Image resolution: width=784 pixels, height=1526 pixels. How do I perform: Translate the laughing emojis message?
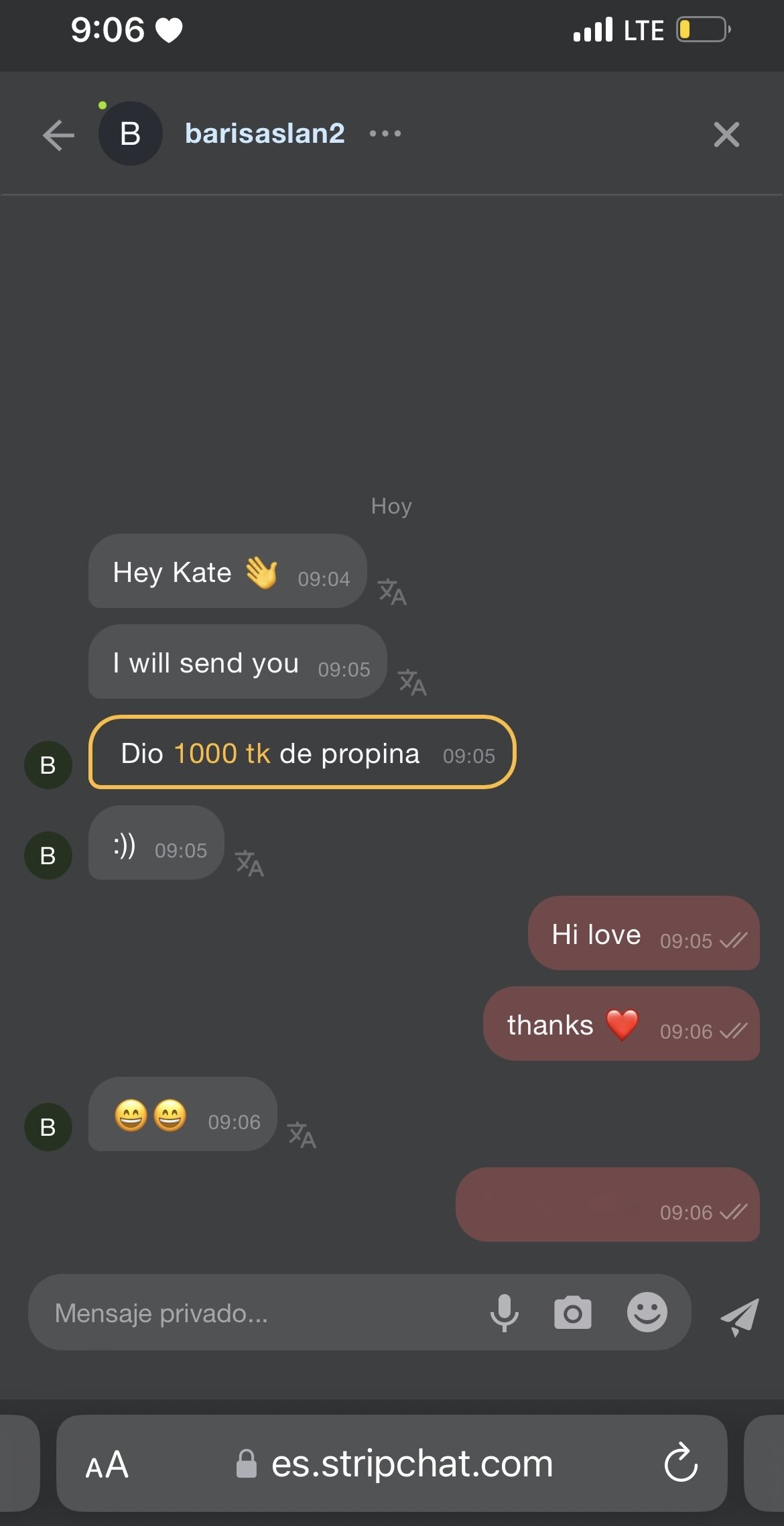[x=302, y=1135]
